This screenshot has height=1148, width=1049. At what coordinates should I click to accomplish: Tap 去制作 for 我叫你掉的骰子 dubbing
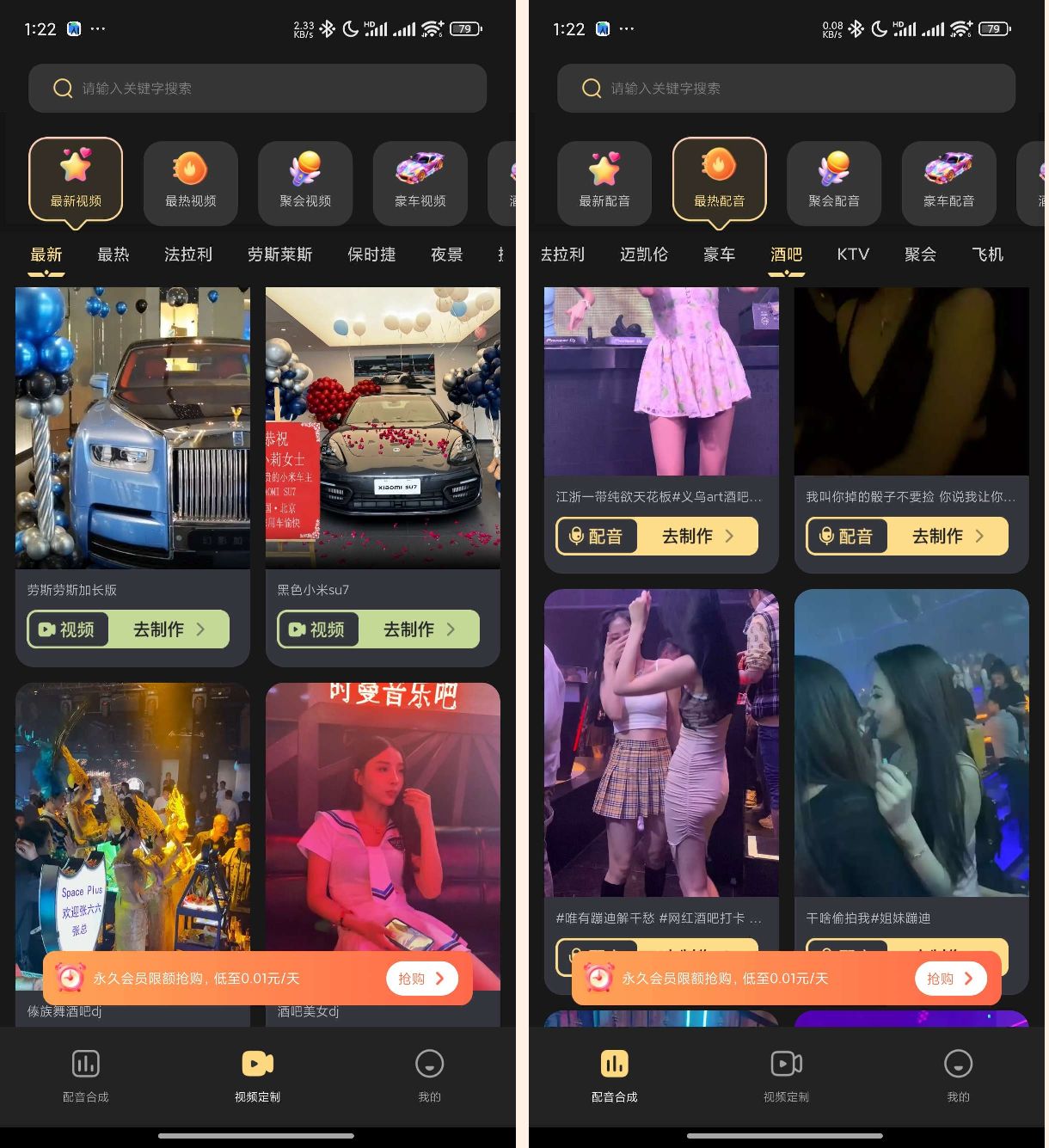coord(948,537)
